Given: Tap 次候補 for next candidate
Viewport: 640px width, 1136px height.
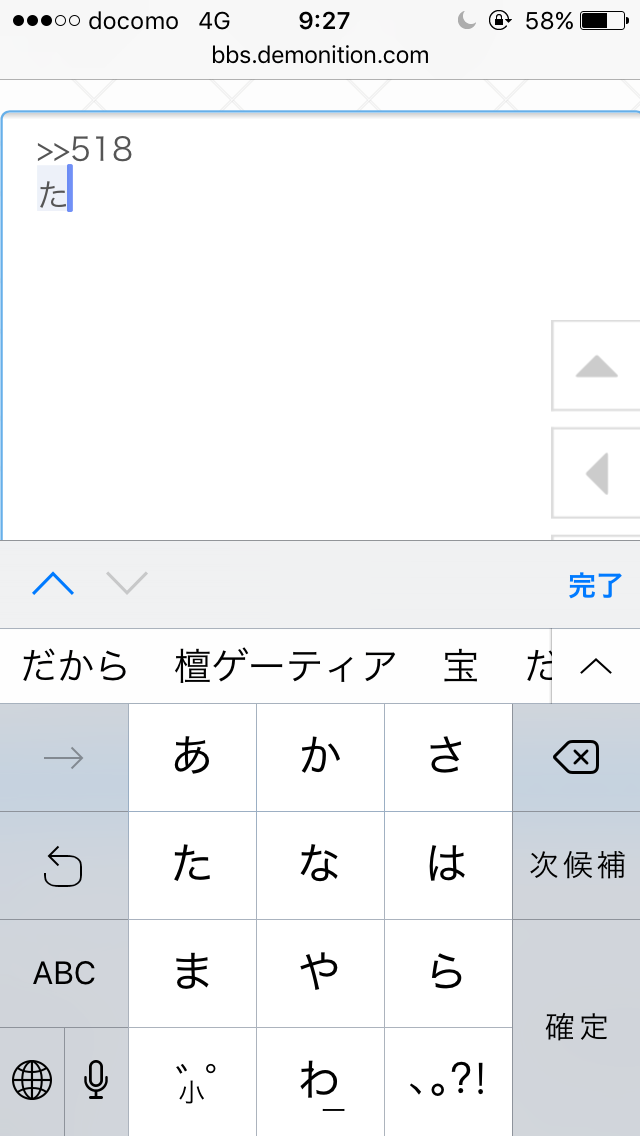Looking at the screenshot, I should [576, 865].
